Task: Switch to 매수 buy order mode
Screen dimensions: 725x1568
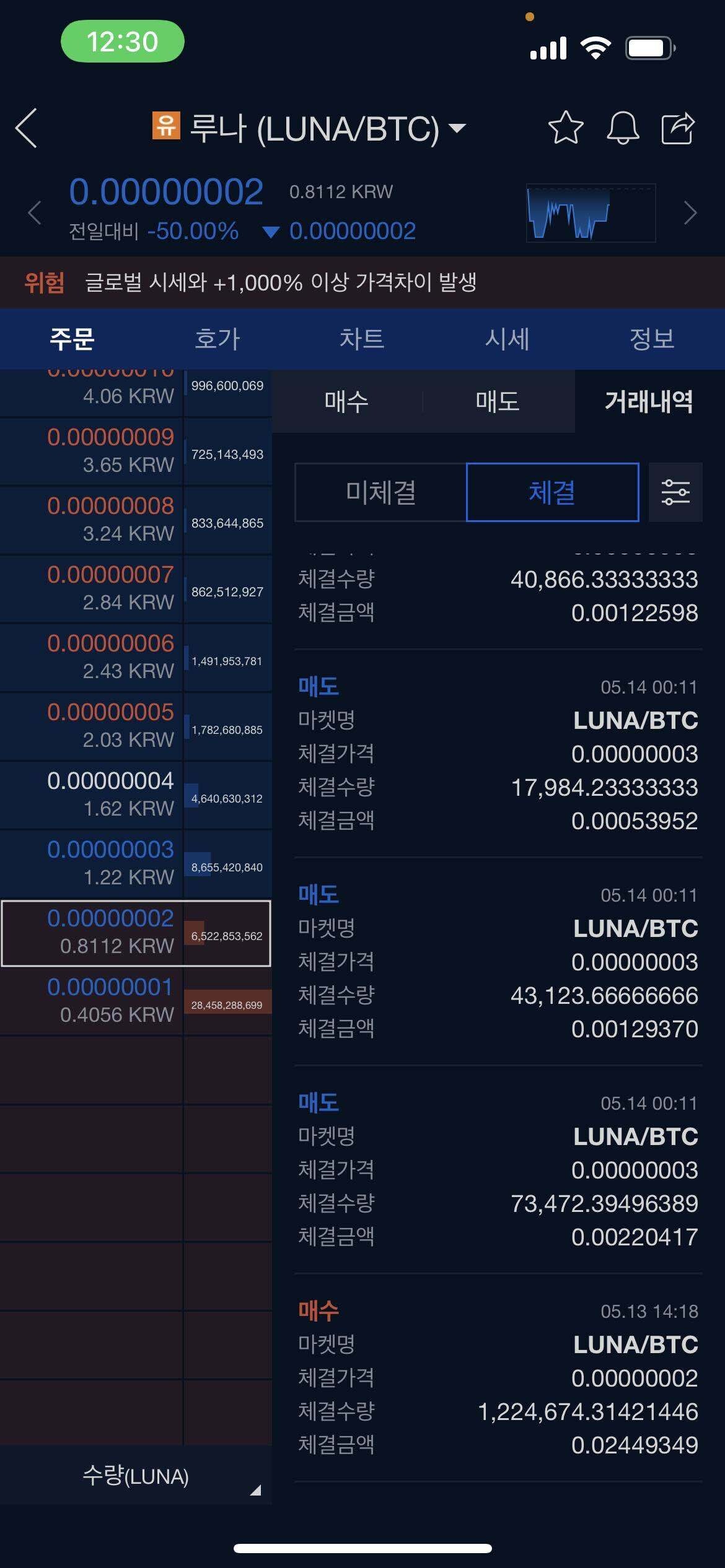Action: click(346, 401)
